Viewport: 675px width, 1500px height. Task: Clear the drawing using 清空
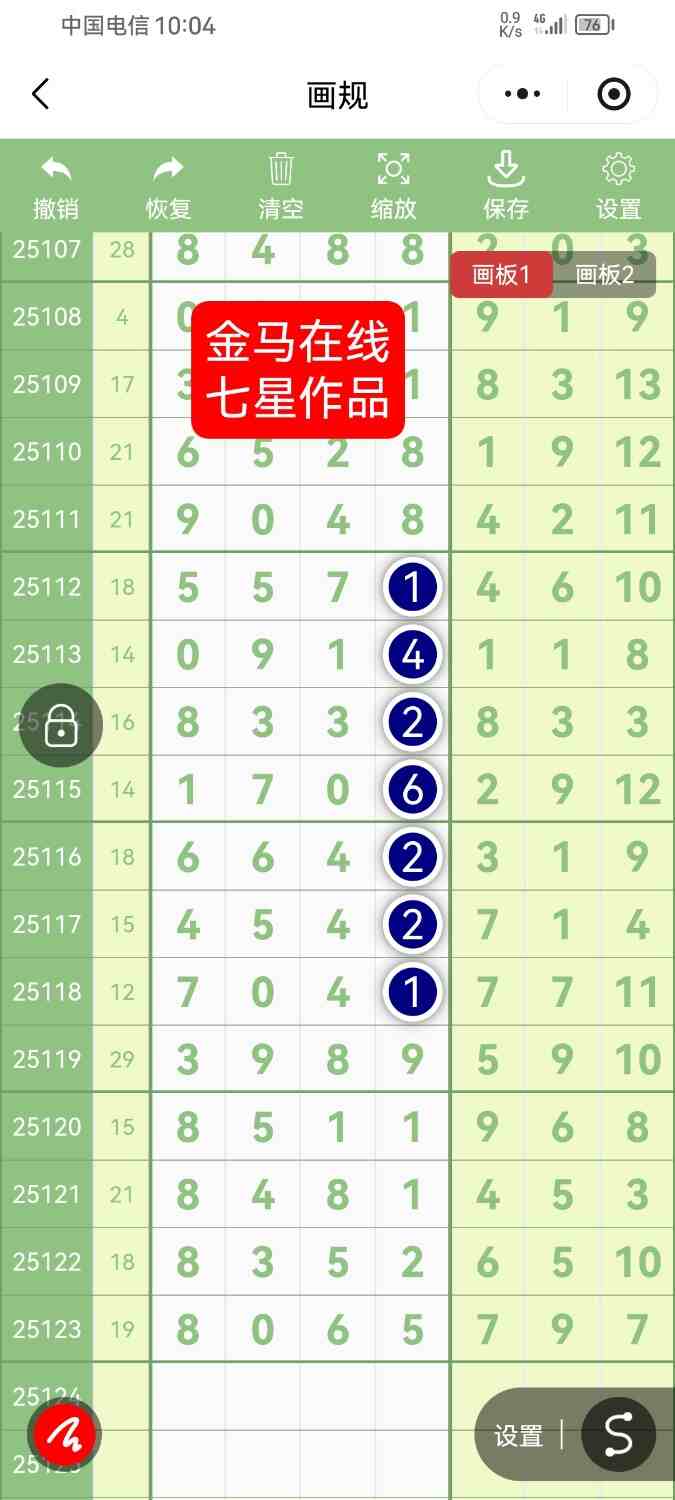pos(281,187)
